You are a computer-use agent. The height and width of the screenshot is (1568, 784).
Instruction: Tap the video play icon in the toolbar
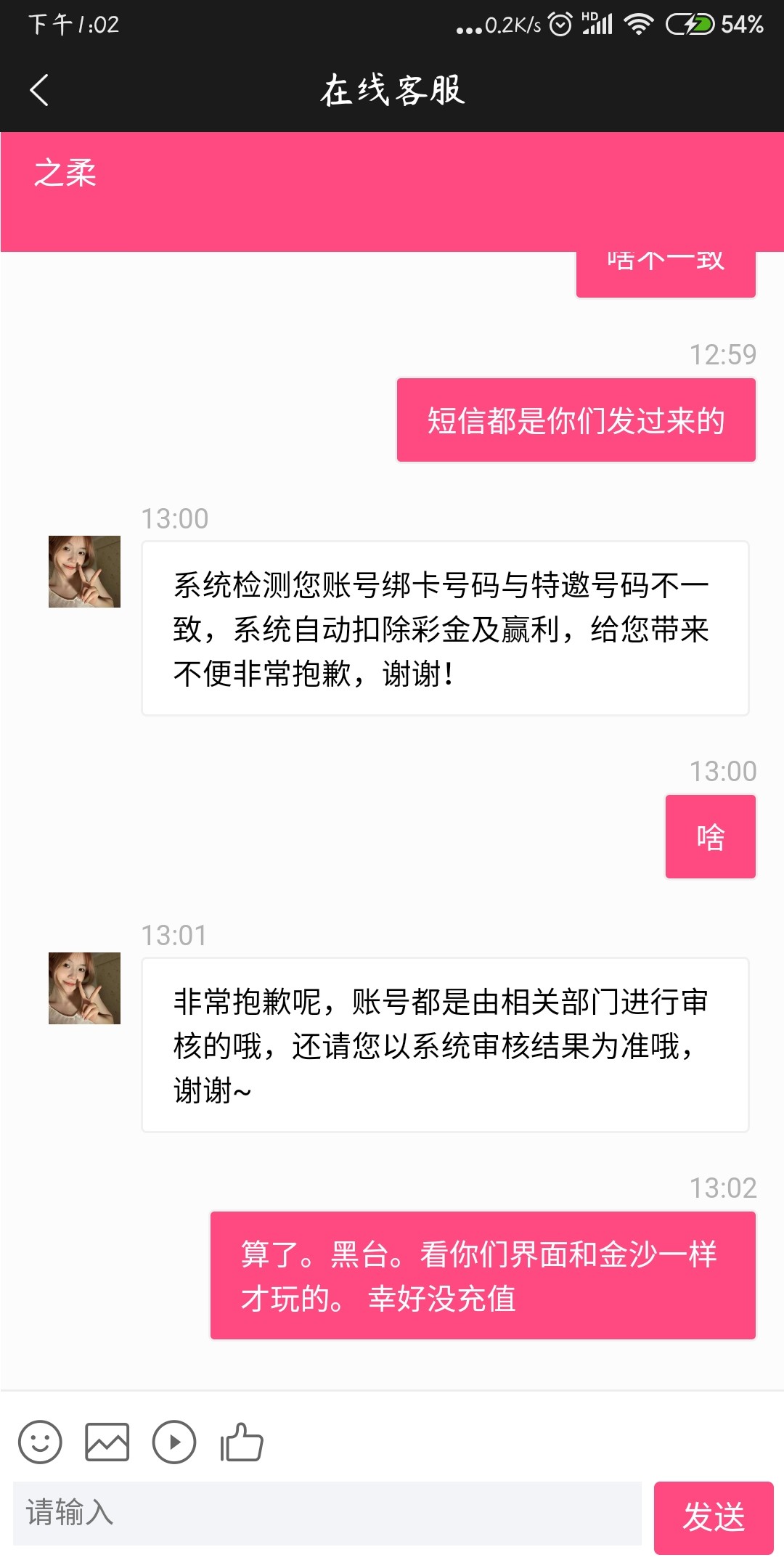point(174,1442)
